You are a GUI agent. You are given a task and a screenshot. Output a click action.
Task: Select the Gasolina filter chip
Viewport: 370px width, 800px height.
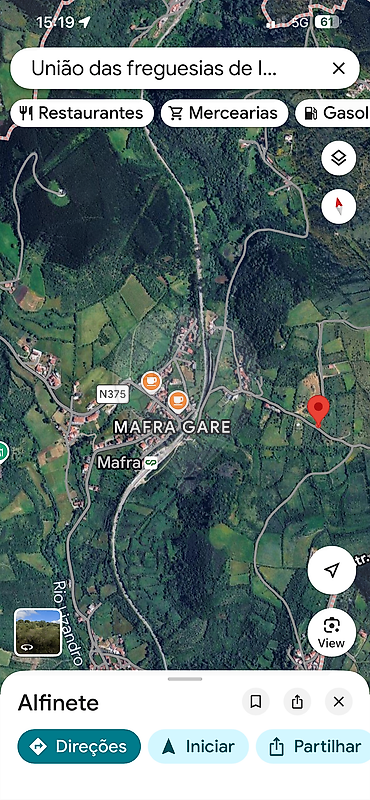coord(334,113)
